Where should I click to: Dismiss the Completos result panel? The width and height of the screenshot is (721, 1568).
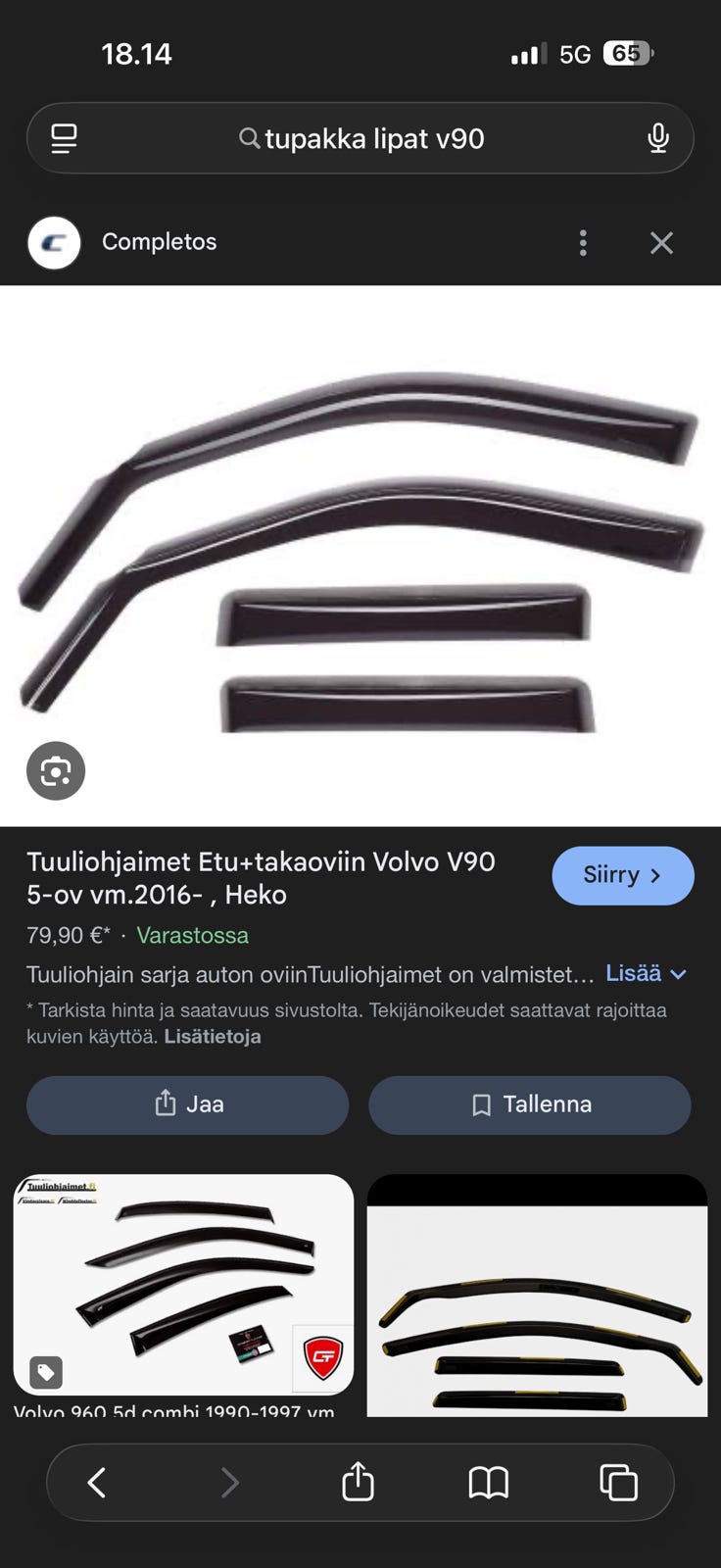tap(661, 242)
